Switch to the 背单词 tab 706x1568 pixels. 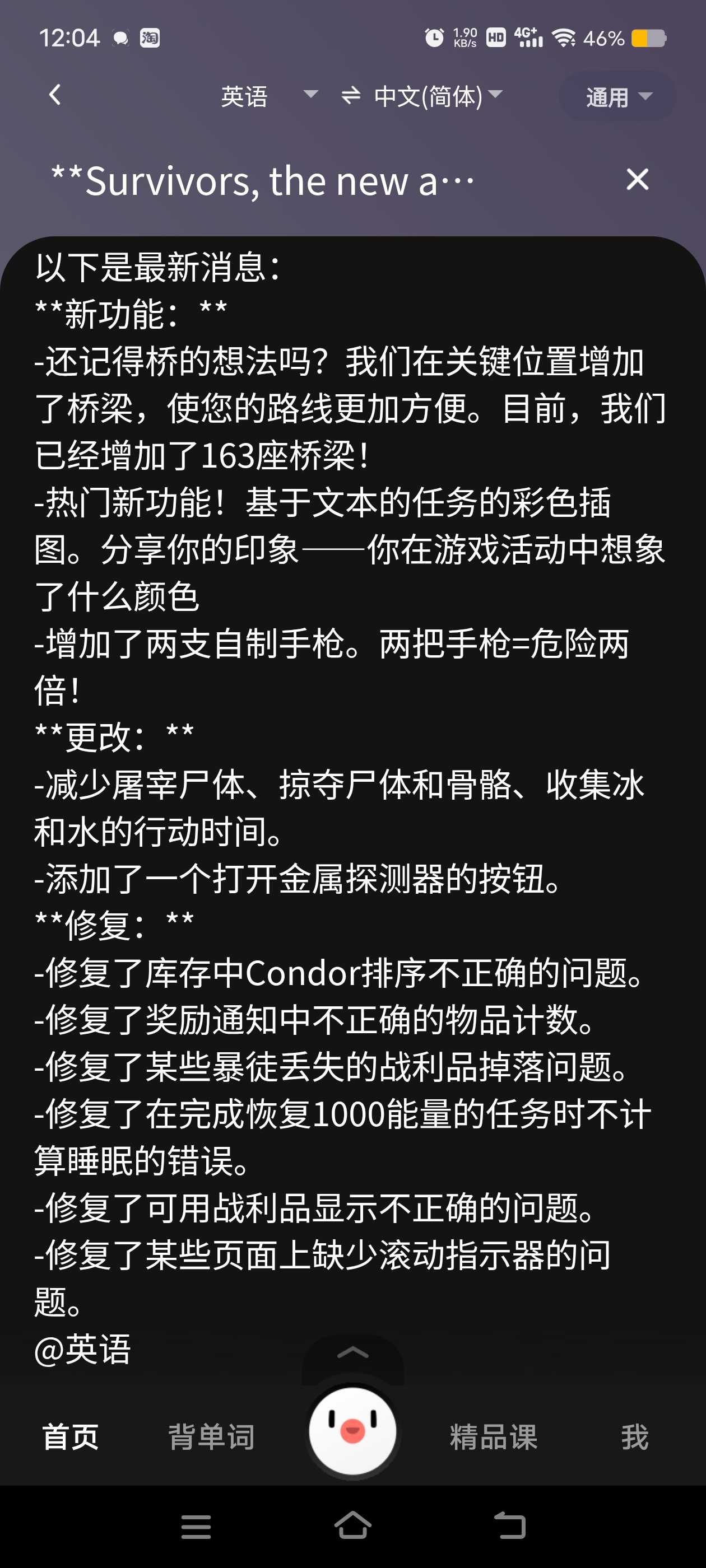[x=211, y=1437]
